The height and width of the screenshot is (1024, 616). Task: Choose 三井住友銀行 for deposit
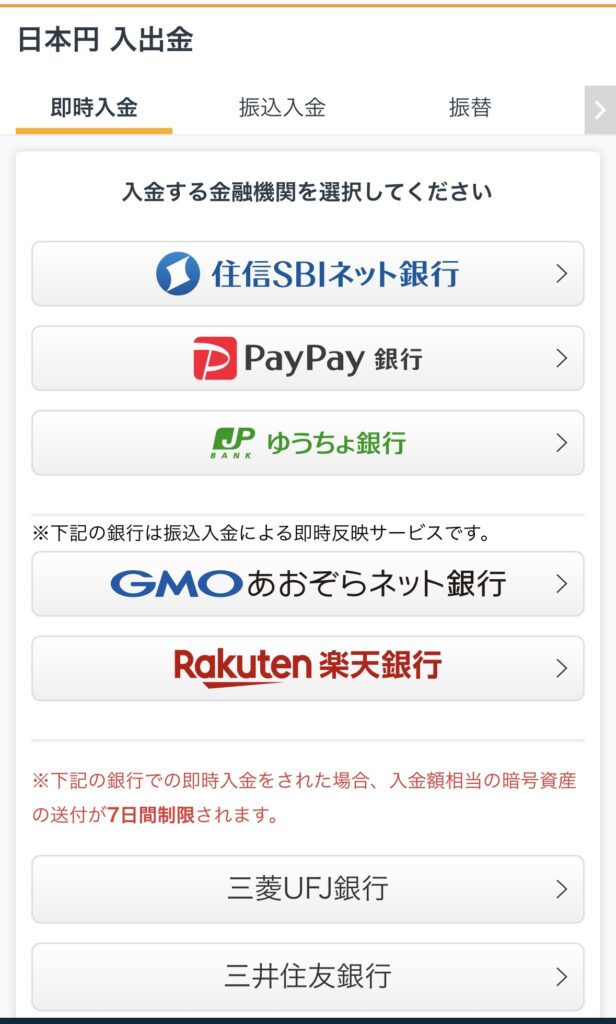(x=308, y=977)
